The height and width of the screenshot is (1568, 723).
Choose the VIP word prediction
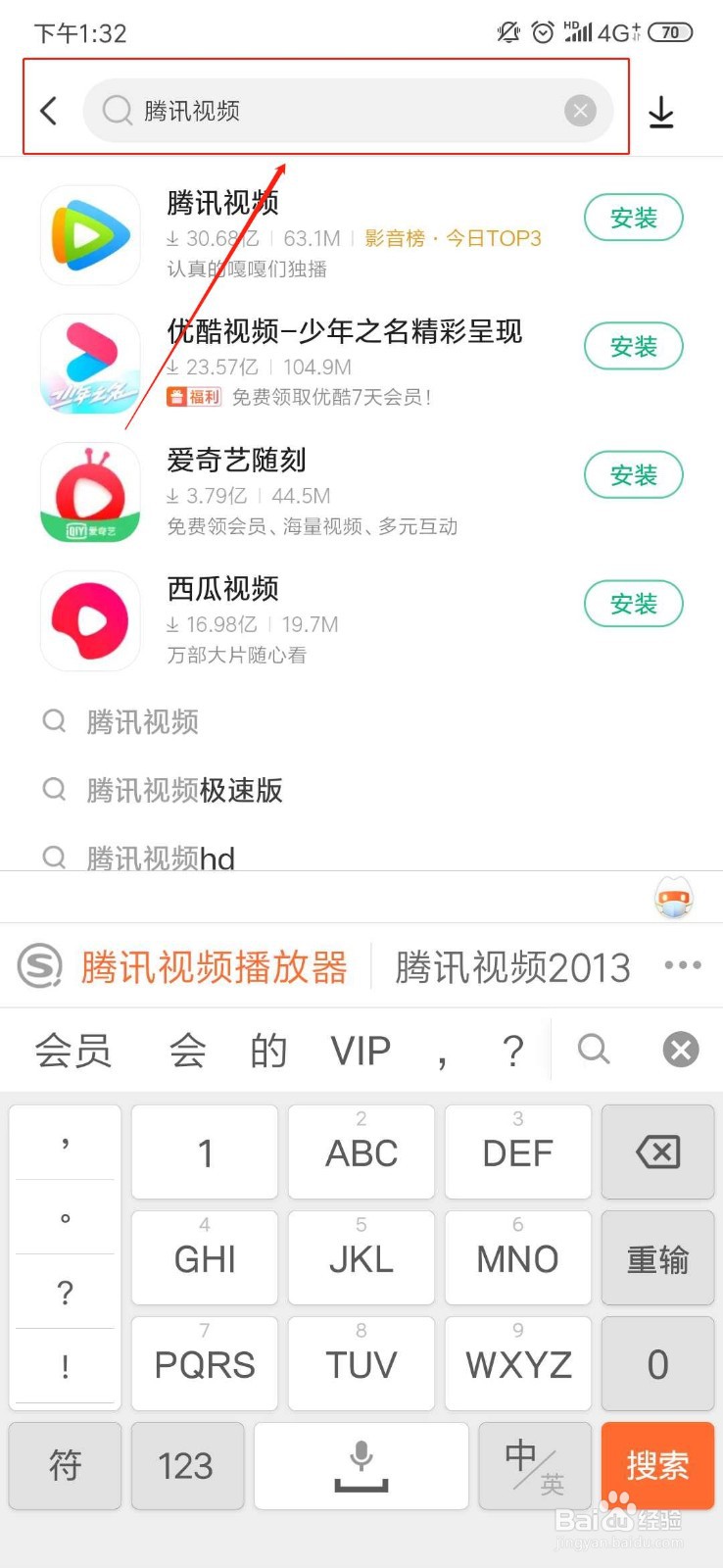(361, 1050)
